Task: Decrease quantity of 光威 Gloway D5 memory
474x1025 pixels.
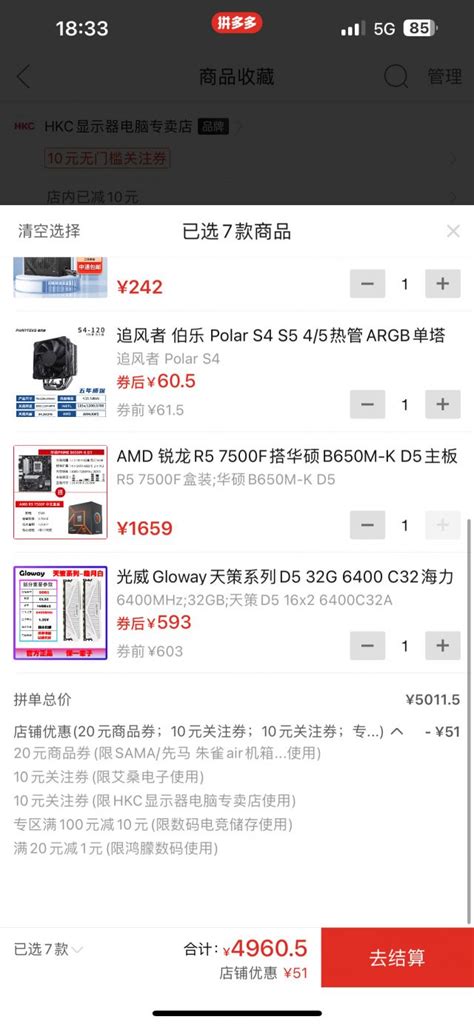Action: click(x=367, y=646)
